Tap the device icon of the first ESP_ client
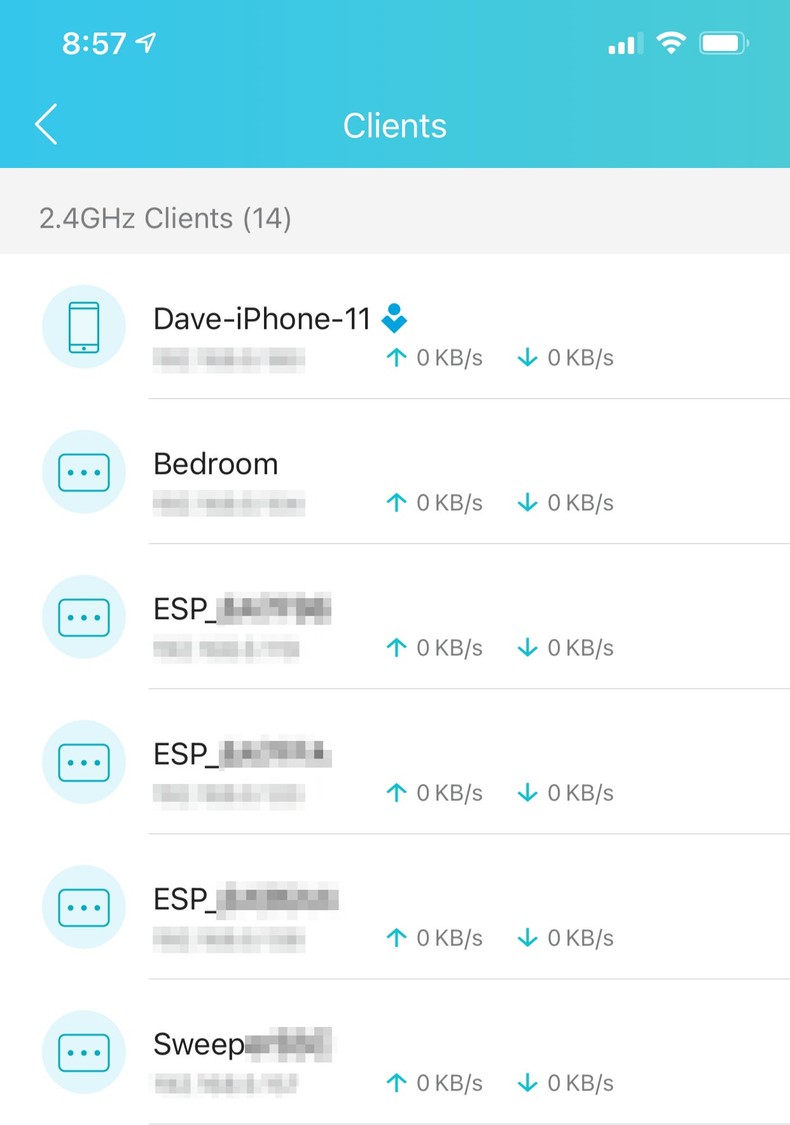790x1125 pixels. [x=83, y=617]
